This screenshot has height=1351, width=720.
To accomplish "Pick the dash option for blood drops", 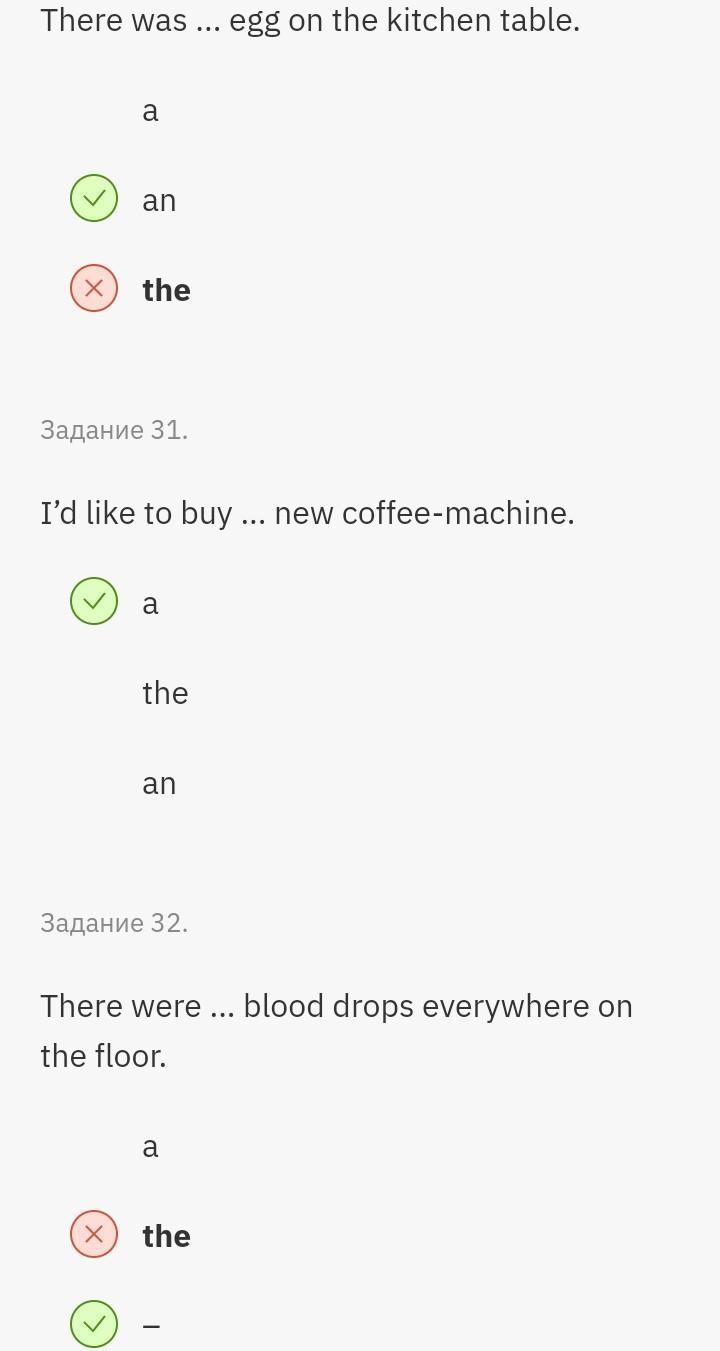I will click(x=151, y=1325).
